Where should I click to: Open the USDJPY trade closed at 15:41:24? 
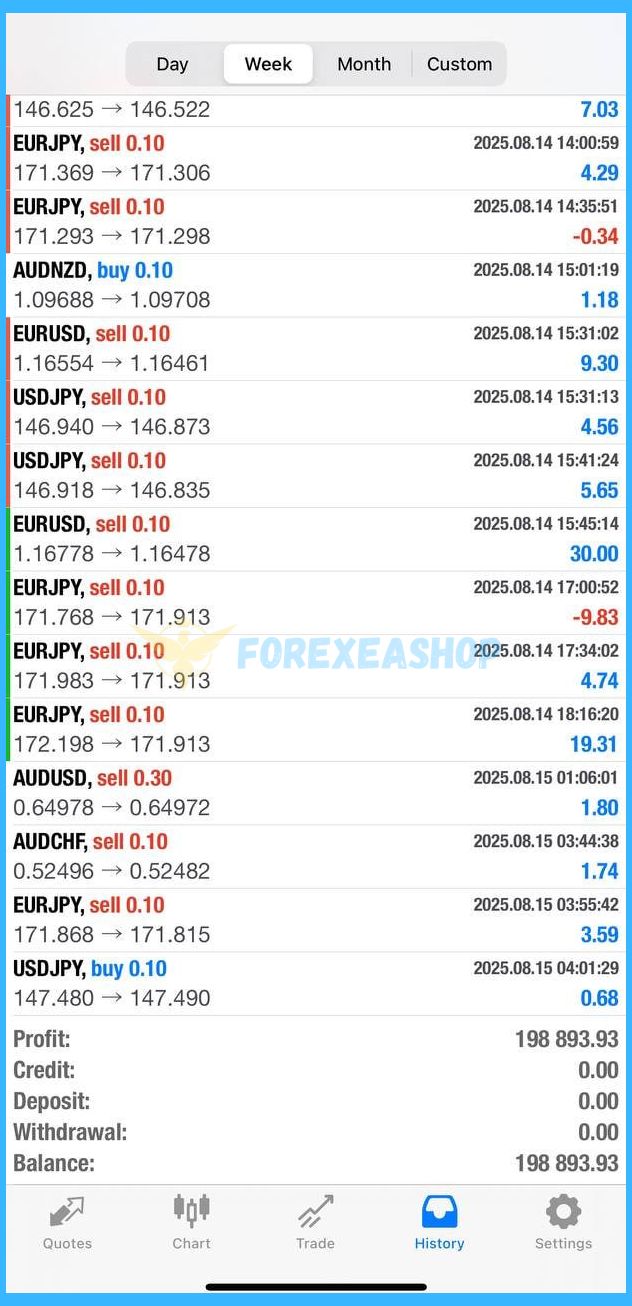316,475
